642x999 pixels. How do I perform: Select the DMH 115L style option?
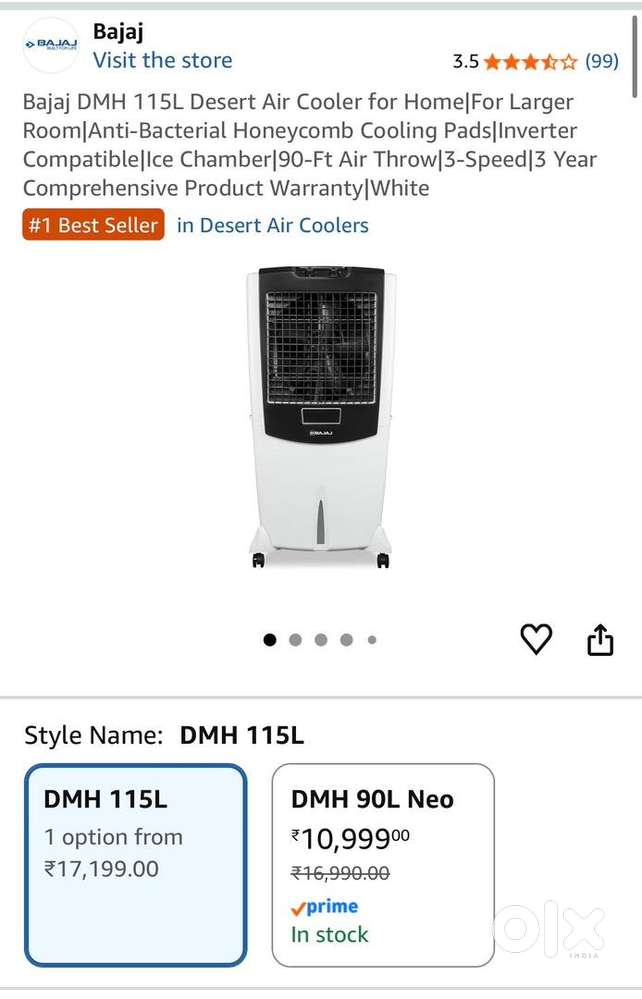(x=136, y=865)
